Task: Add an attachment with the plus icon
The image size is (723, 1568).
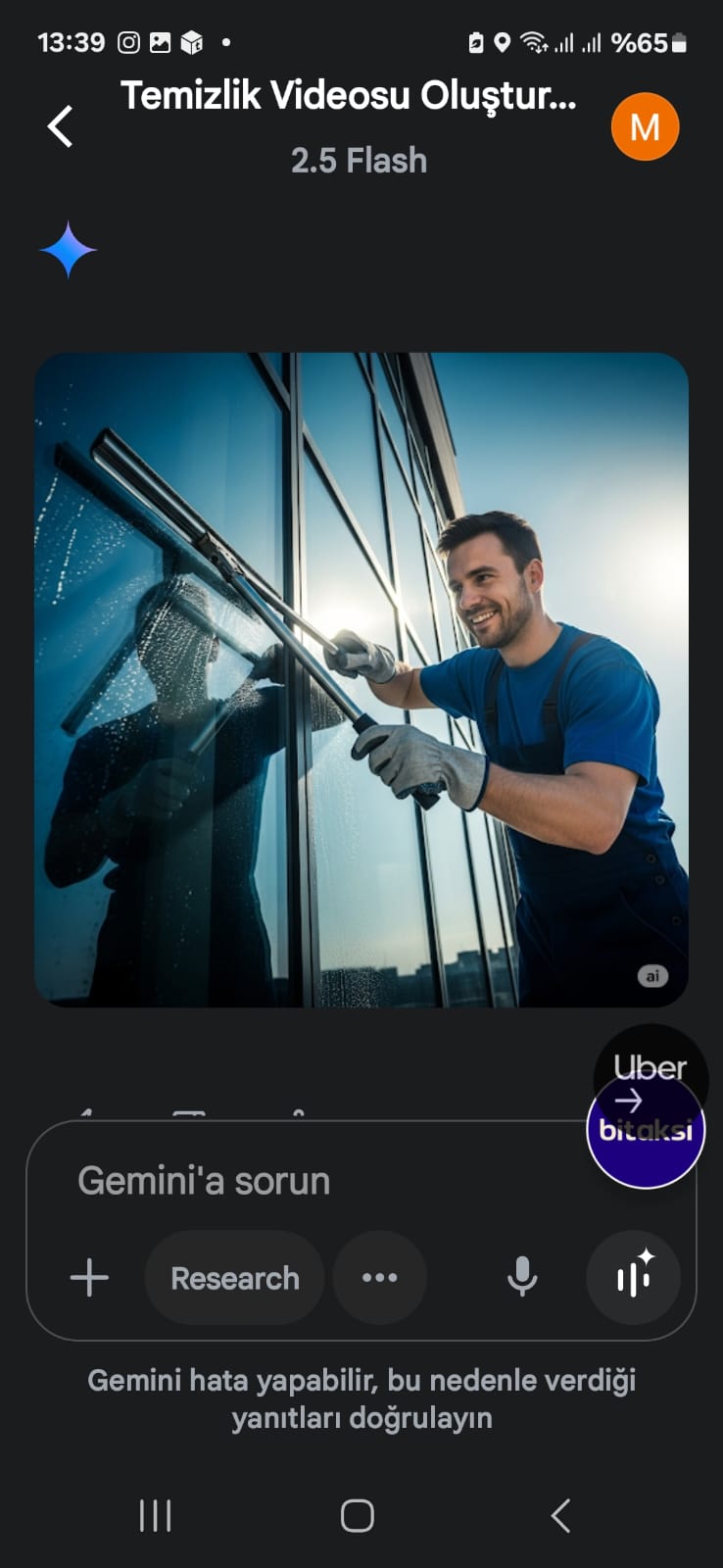Action: 89,1278
